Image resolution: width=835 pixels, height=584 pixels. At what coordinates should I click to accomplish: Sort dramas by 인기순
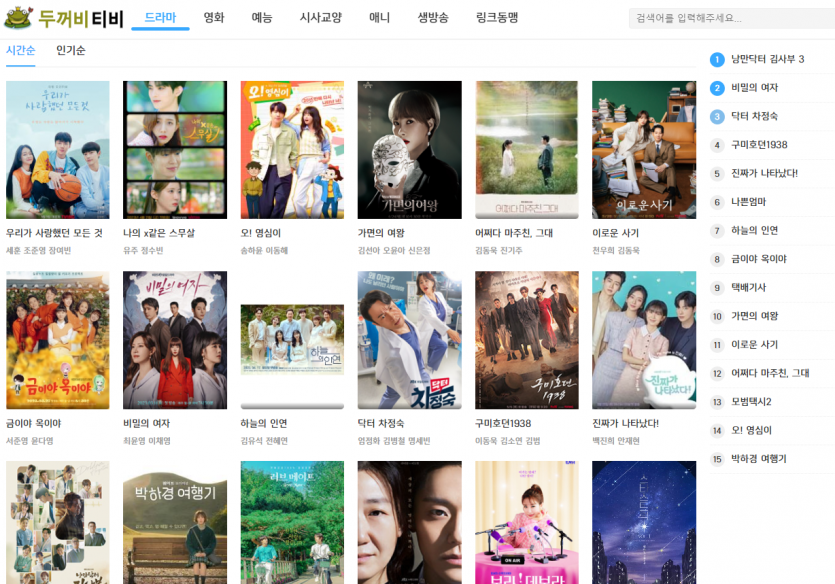(x=70, y=51)
